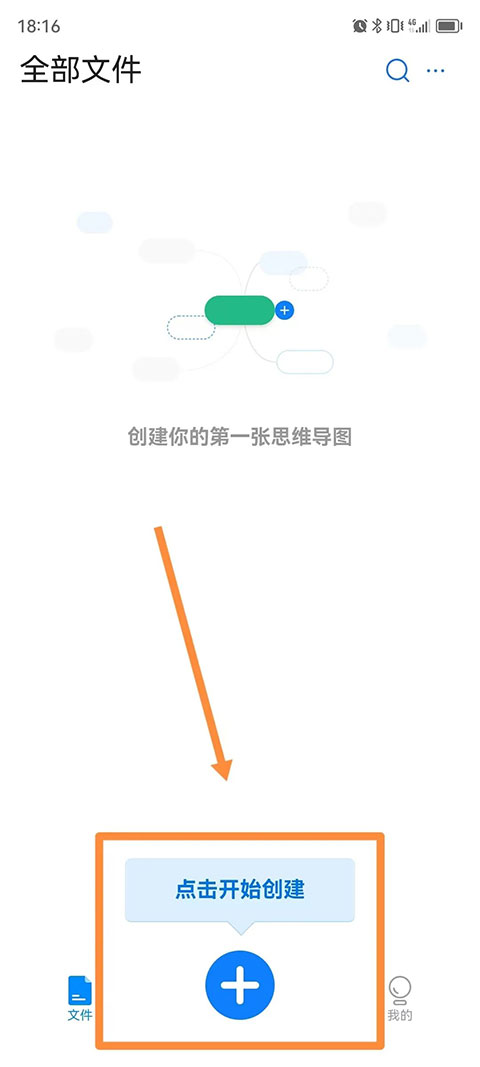Switch to the 文件 tab
480x1067 pixels.
[x=80, y=998]
